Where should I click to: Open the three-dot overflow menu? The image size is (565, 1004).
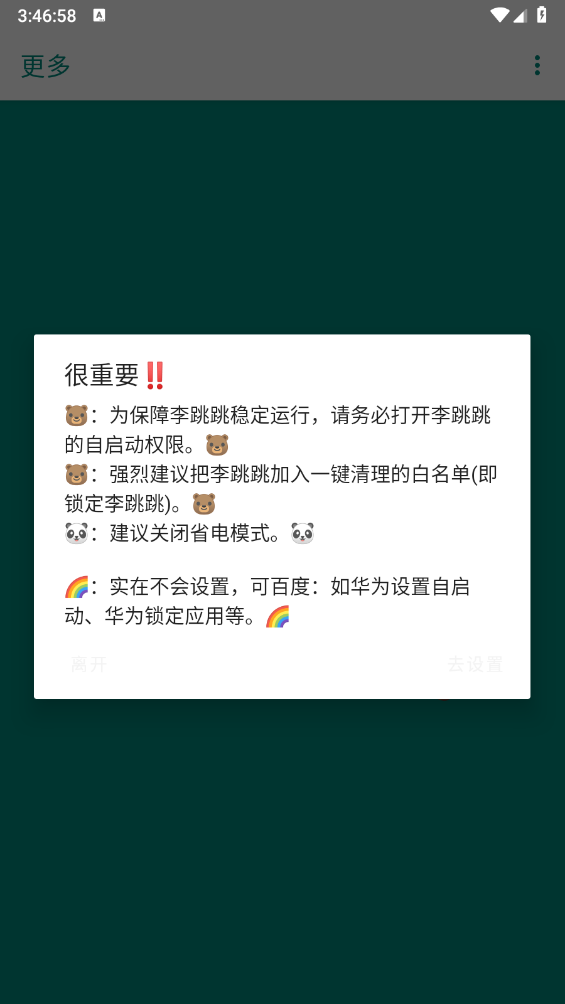pyautogui.click(x=537, y=65)
